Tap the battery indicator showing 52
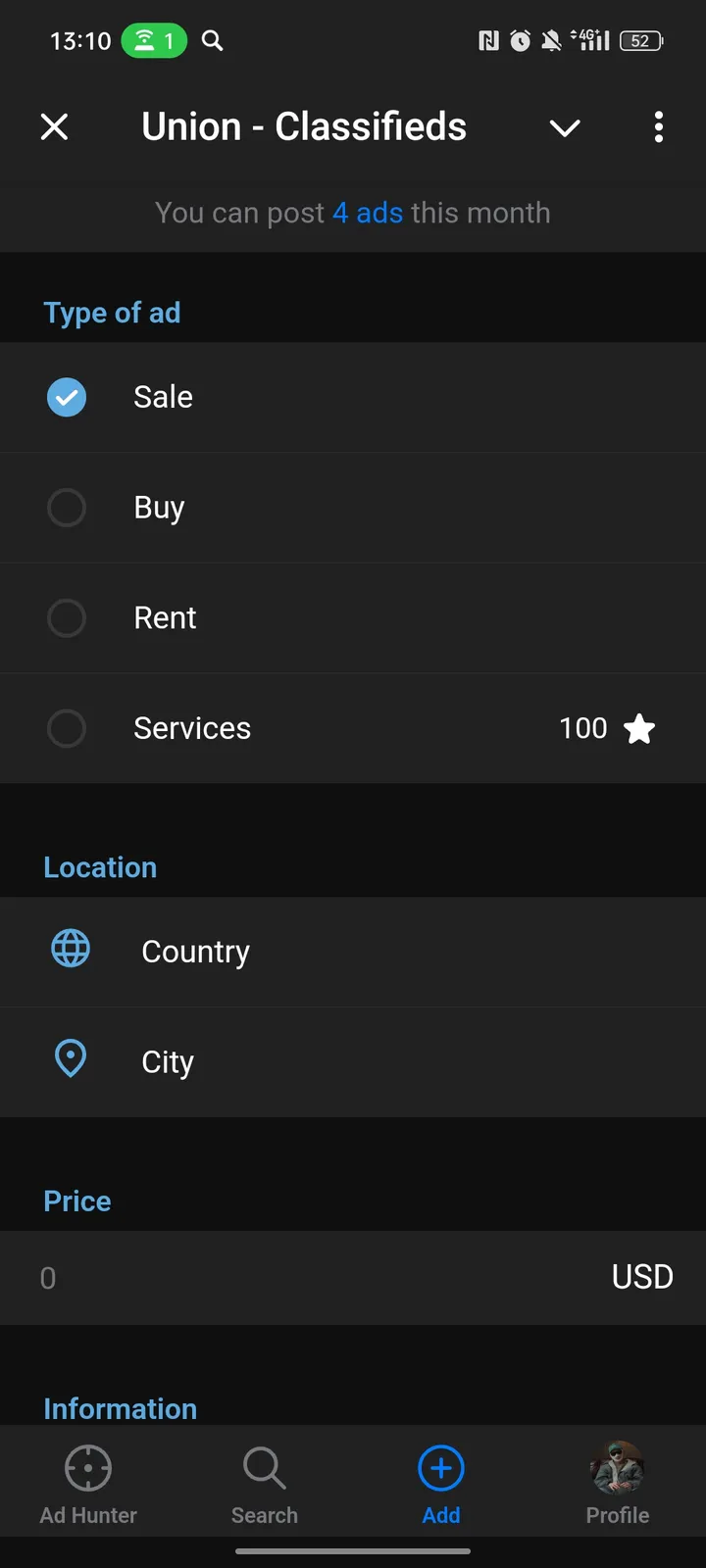Image resolution: width=706 pixels, height=1568 pixels. click(639, 40)
